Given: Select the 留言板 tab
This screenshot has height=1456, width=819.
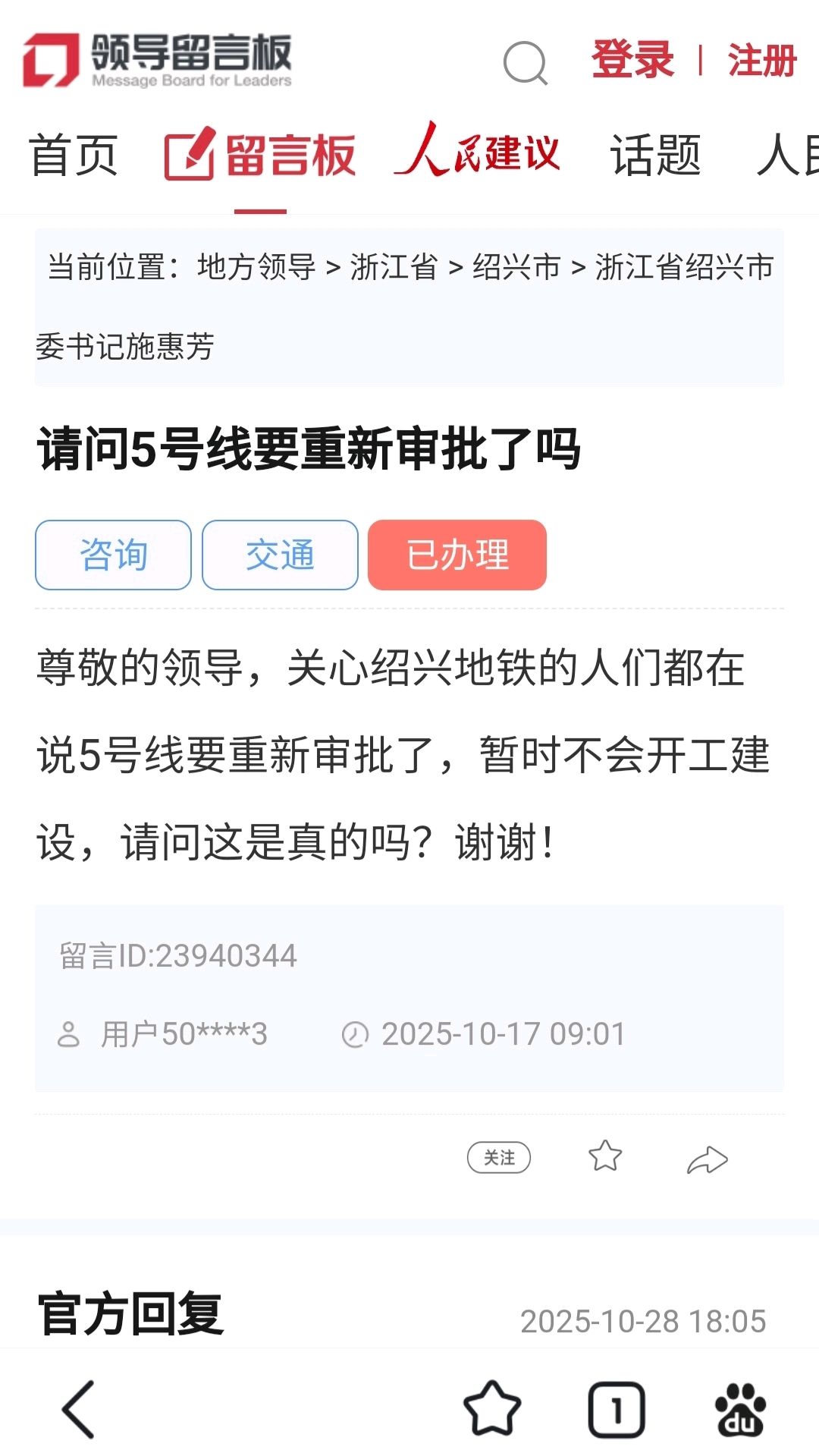Looking at the screenshot, I should [260, 155].
